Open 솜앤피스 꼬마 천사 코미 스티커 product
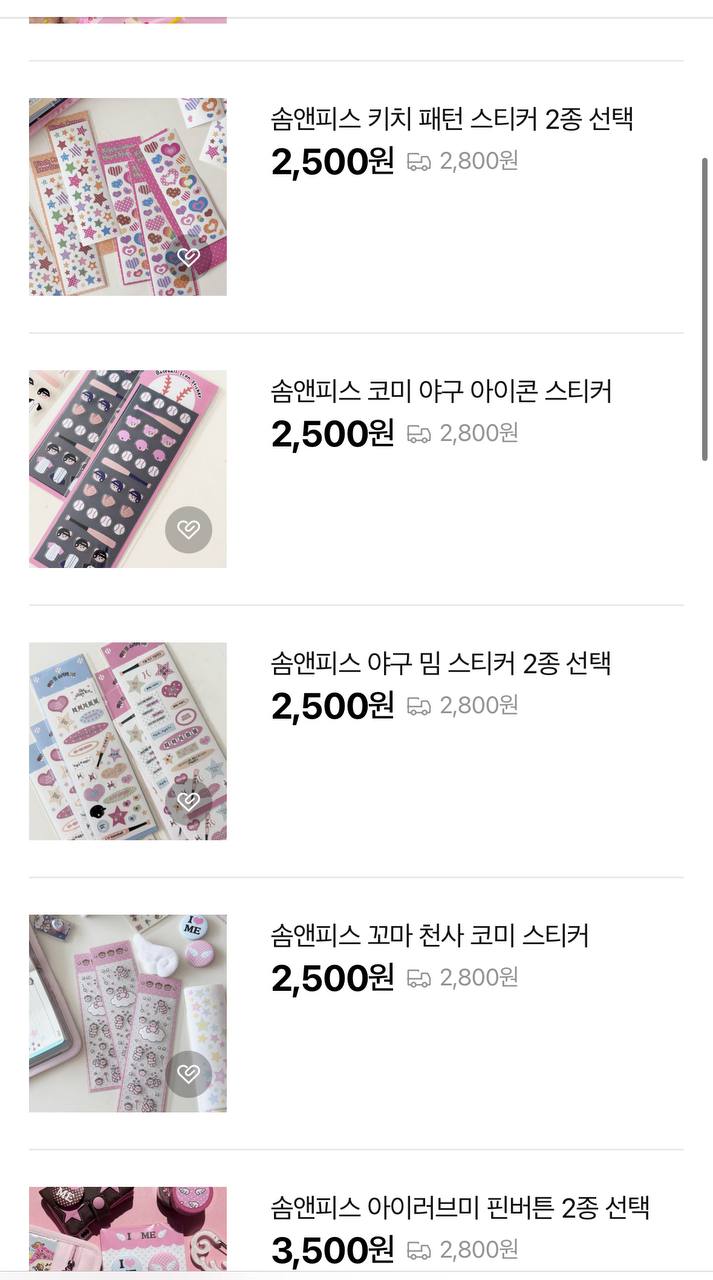The height and width of the screenshot is (1280, 713). [x=429, y=935]
